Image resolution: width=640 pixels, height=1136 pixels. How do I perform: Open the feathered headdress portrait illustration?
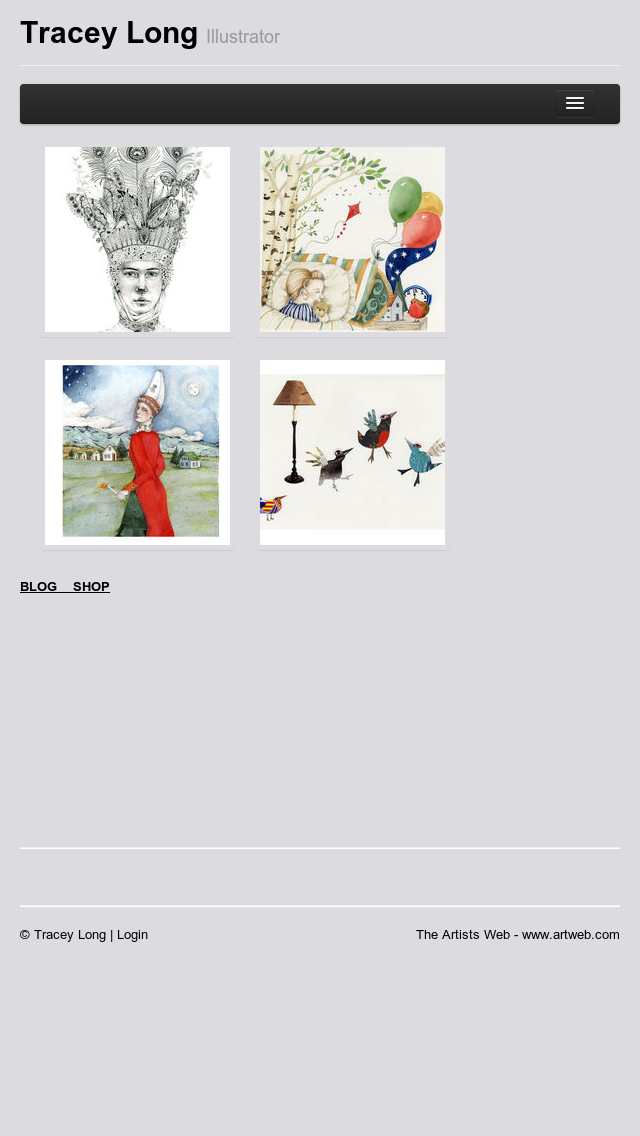(137, 240)
